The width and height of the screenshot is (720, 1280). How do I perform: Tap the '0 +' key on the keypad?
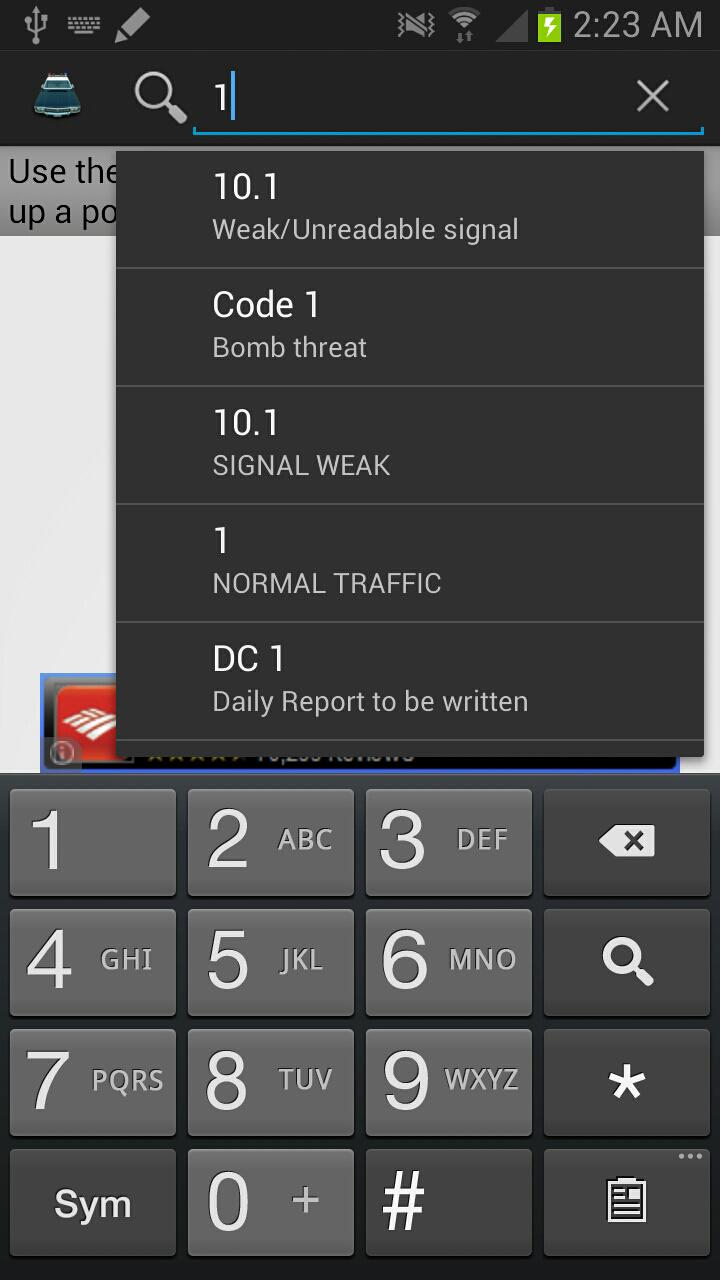click(270, 1202)
